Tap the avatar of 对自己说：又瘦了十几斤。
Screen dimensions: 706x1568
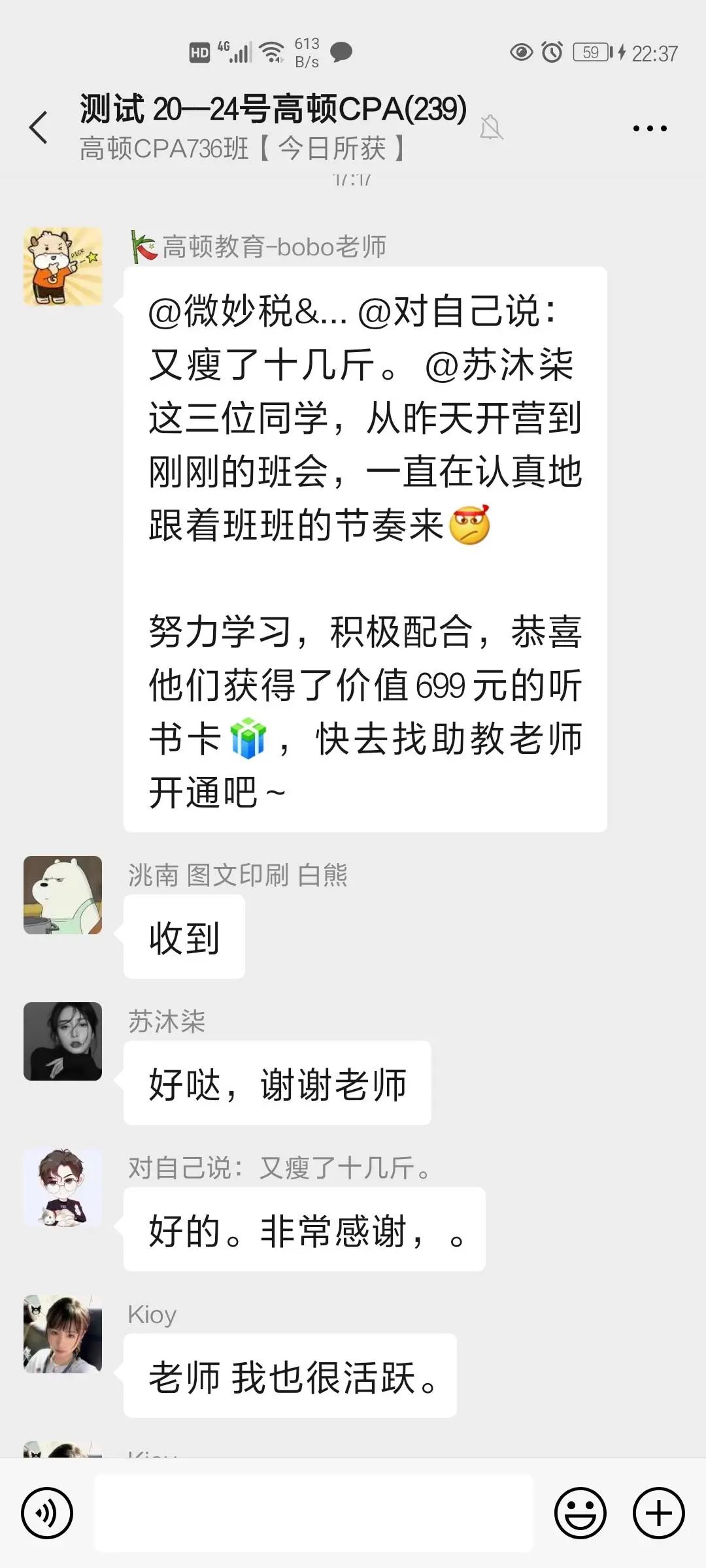coord(63,1188)
